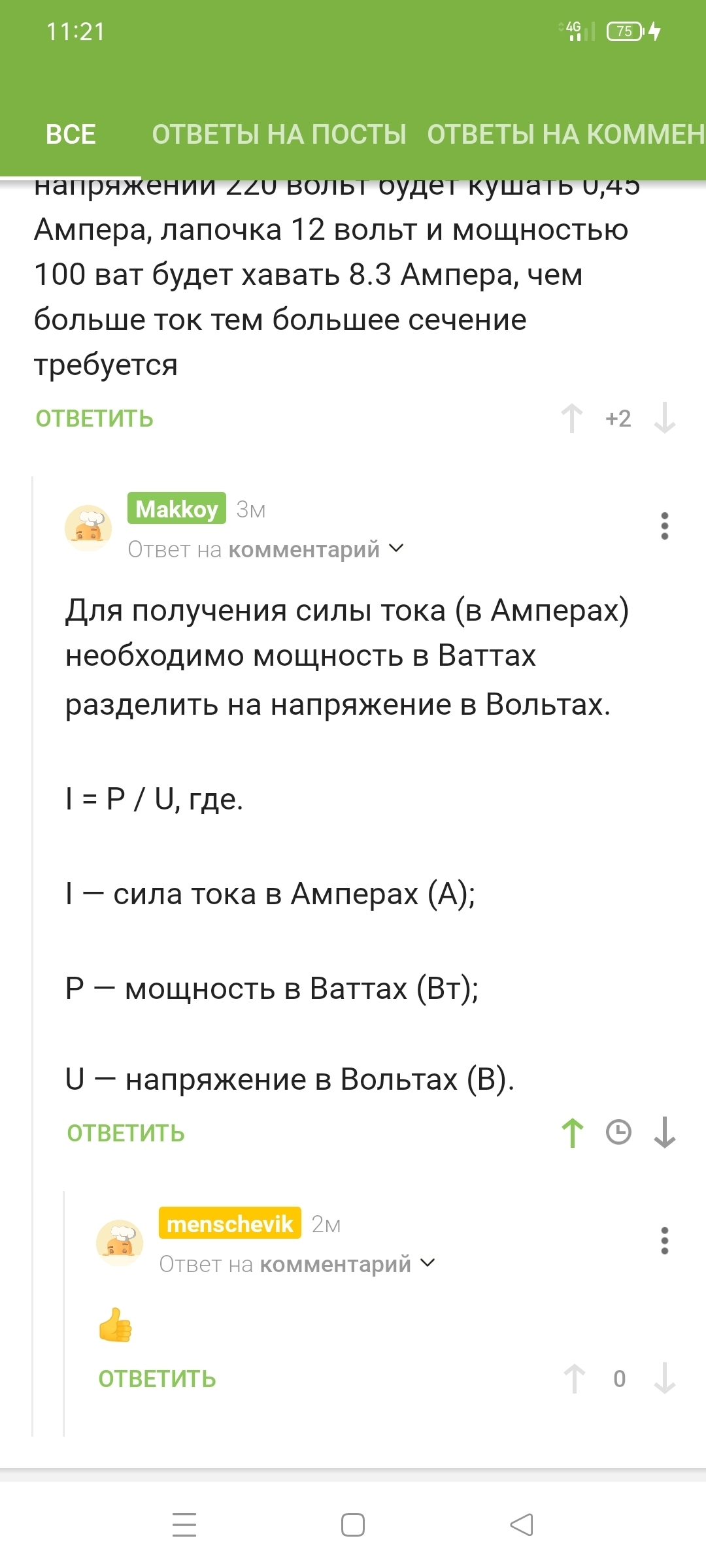Downvote Makkoy's comment
This screenshot has height=1568, width=706.
664,1133
